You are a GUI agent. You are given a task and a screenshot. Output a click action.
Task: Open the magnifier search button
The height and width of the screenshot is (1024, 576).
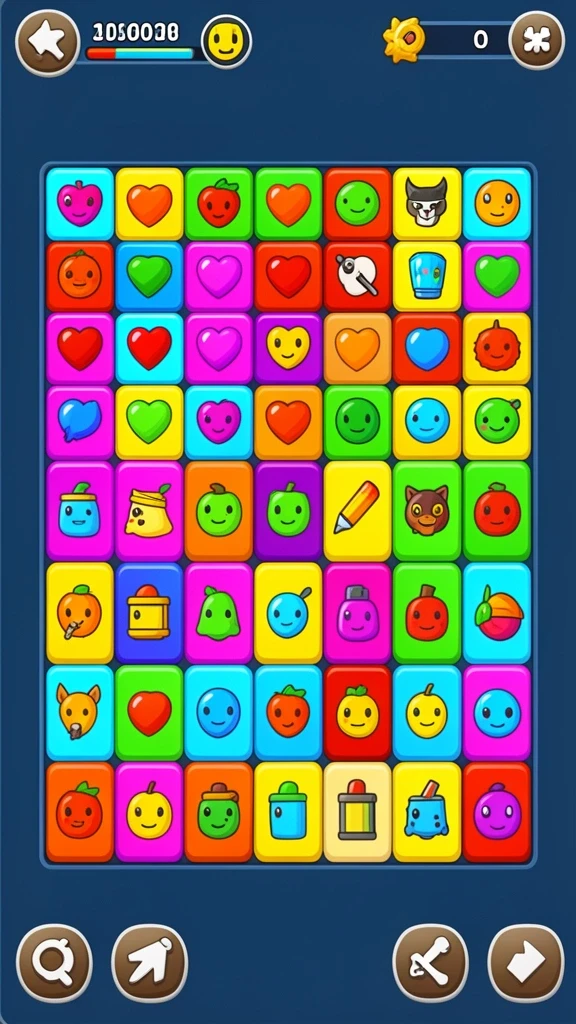point(54,963)
